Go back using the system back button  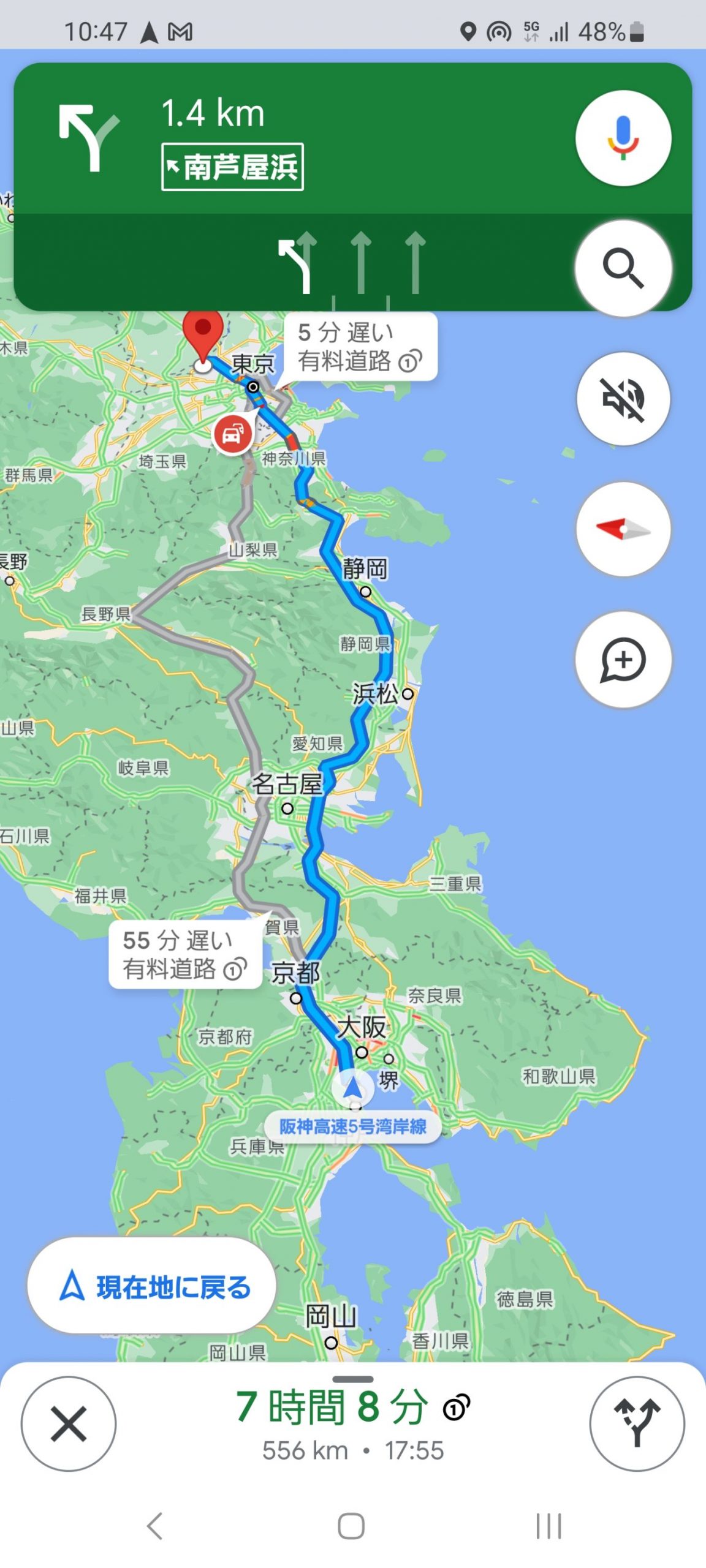coord(156,1525)
